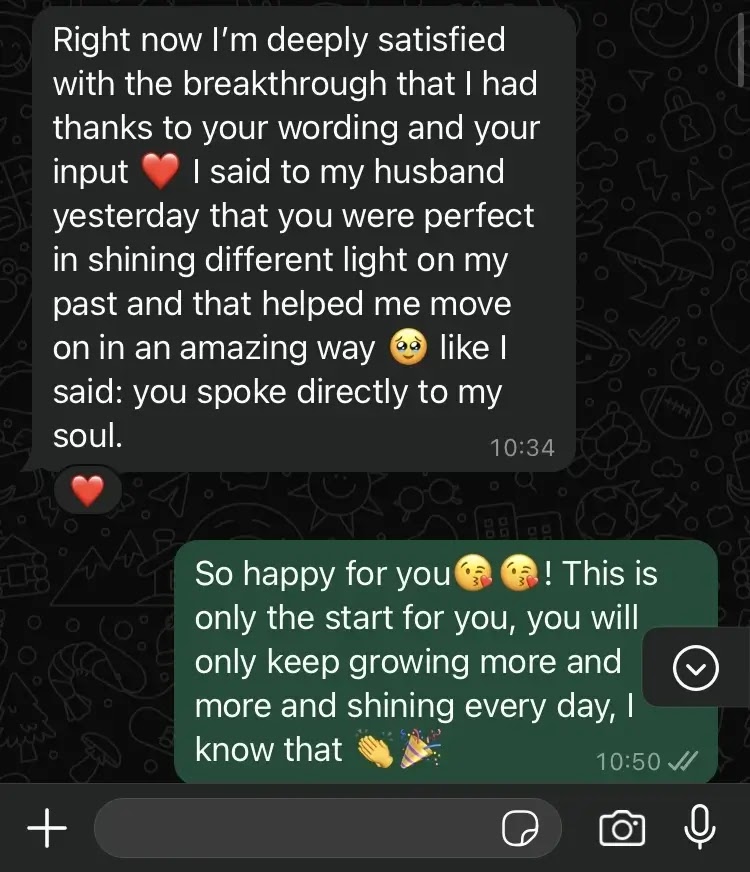Select the microphone to record voice message

(700, 828)
